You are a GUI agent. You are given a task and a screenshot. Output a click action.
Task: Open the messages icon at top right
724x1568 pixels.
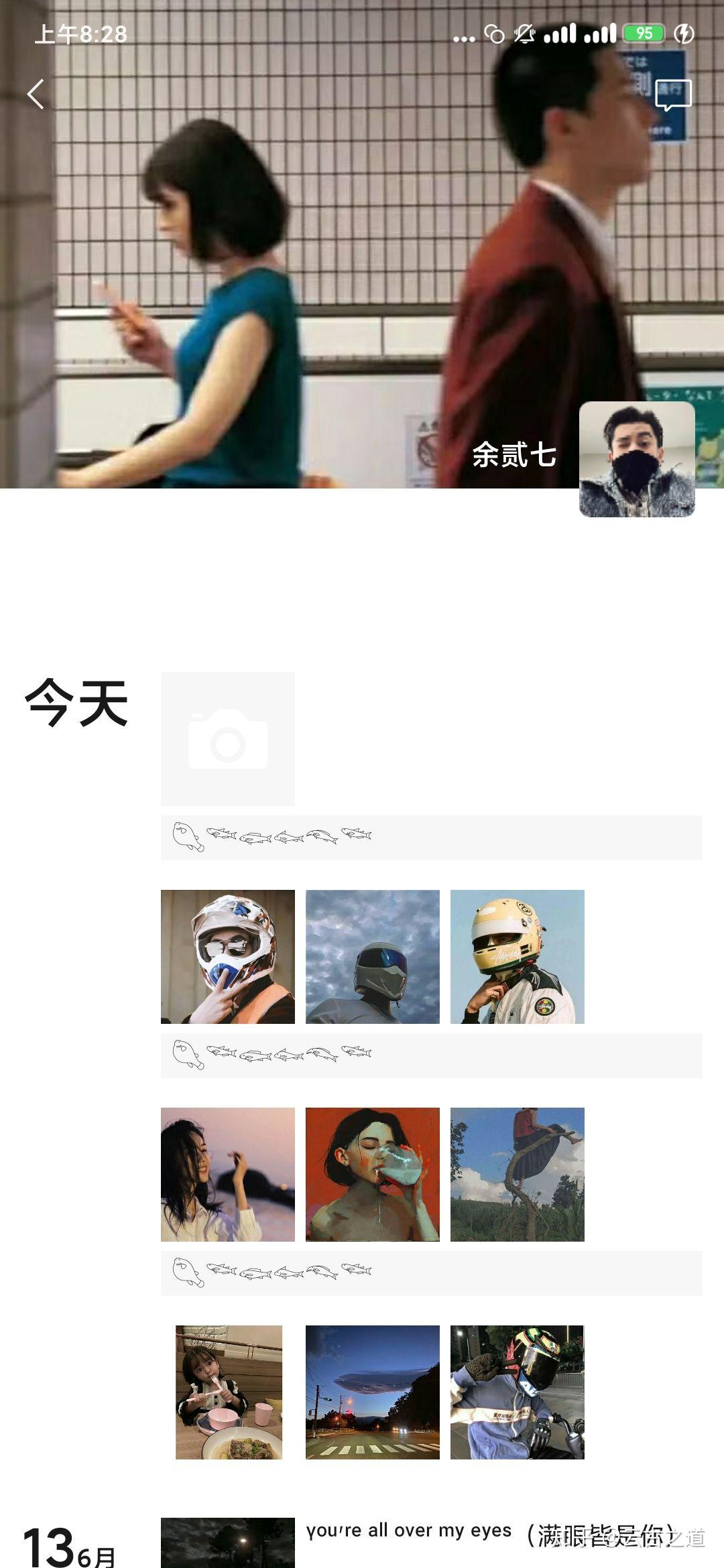click(673, 94)
